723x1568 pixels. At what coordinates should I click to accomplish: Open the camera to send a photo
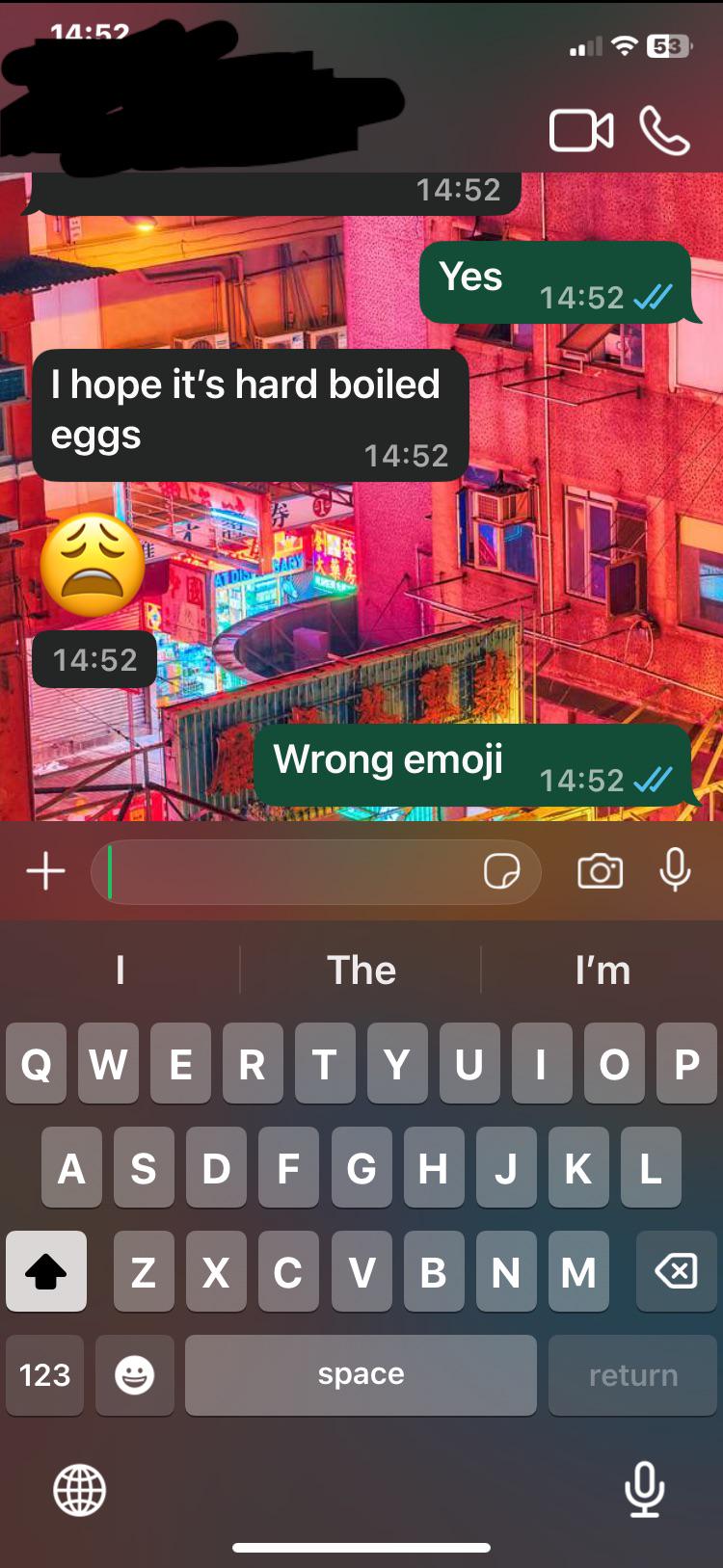pyautogui.click(x=600, y=871)
